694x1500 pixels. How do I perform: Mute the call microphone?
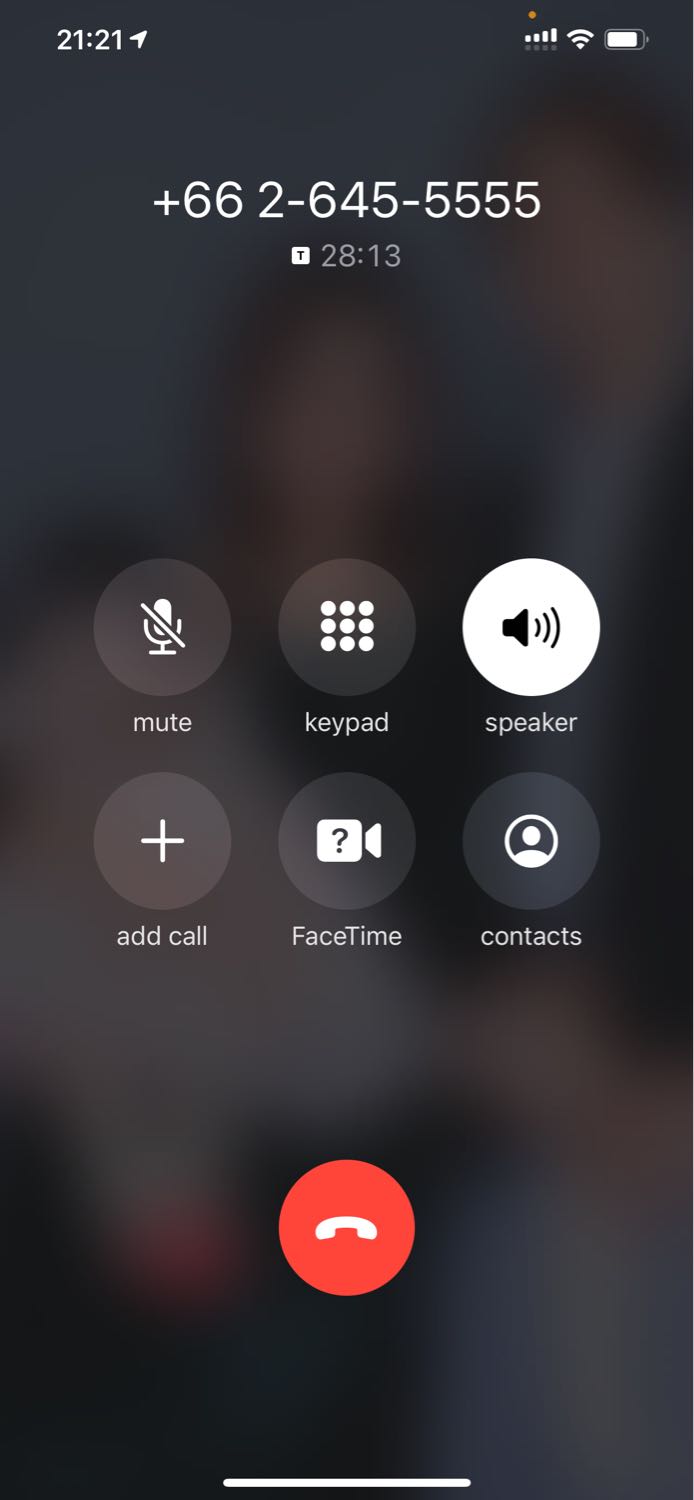(x=162, y=627)
